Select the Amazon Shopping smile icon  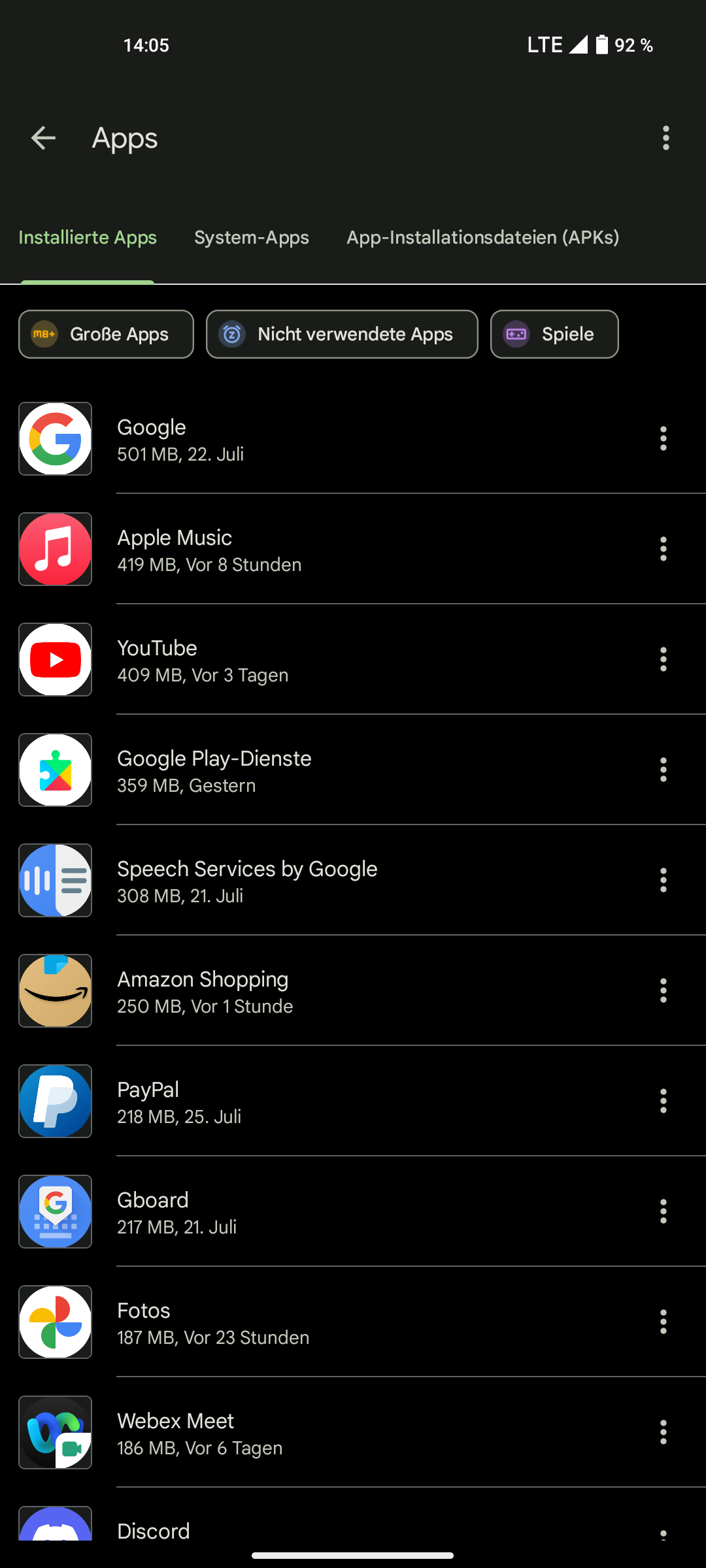point(55,990)
